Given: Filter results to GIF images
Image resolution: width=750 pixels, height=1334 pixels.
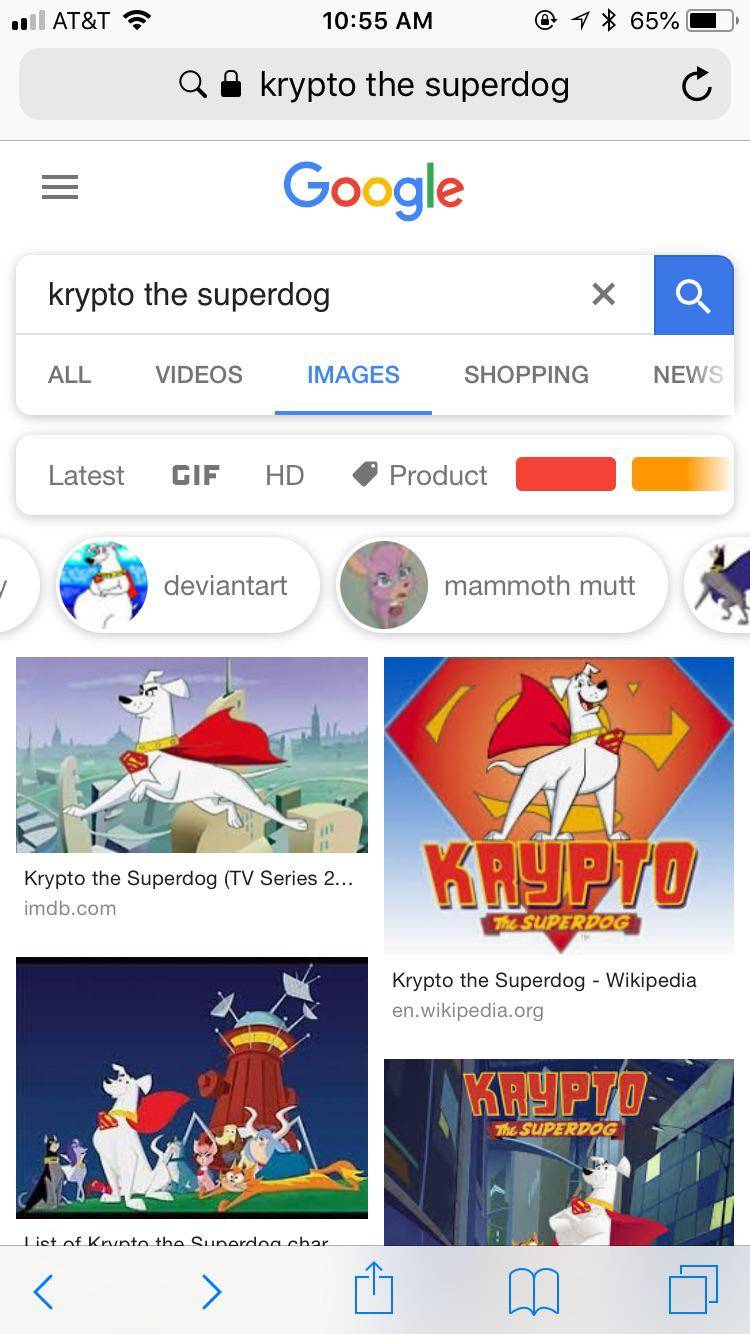Looking at the screenshot, I should (195, 475).
